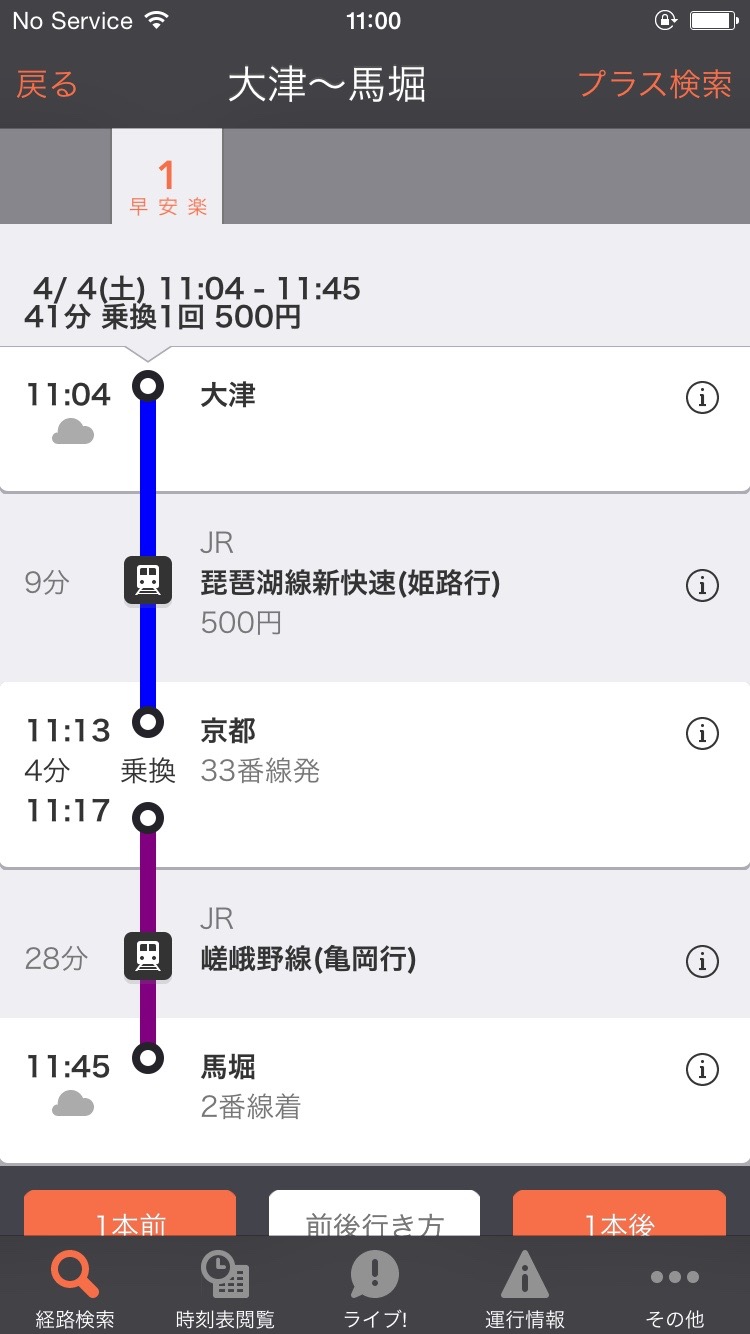The height and width of the screenshot is (1334, 750).
Task: Open プラス検索 search options
Action: [x=654, y=84]
